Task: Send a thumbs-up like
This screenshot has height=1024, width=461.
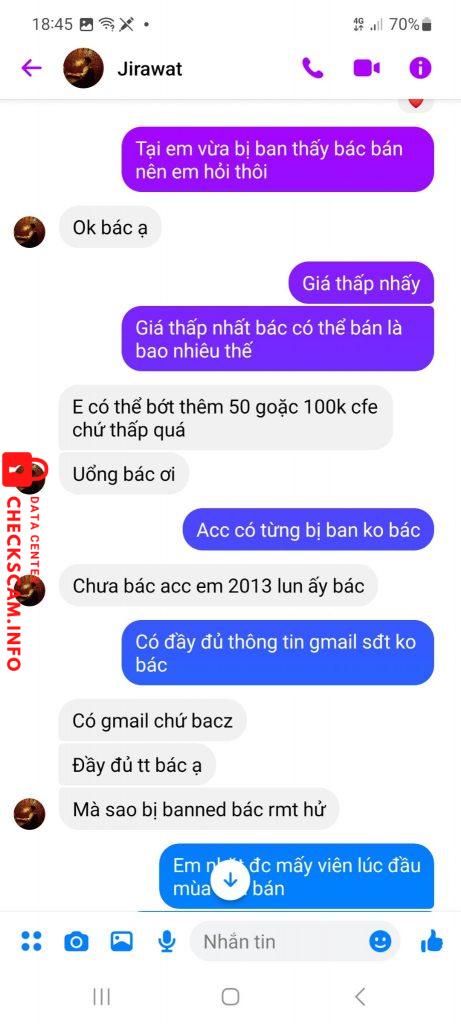Action: [432, 941]
